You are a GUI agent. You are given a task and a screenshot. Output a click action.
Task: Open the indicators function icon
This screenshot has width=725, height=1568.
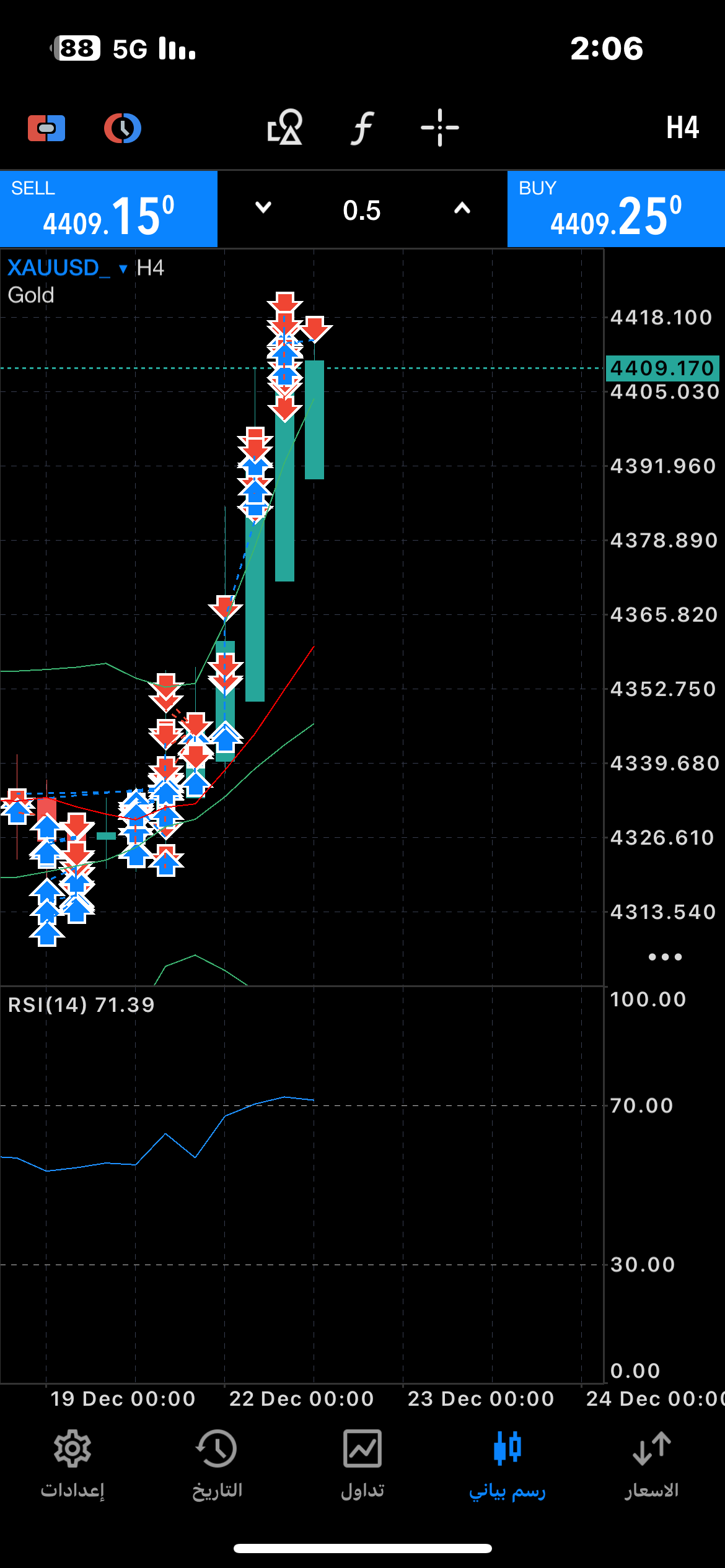(363, 128)
